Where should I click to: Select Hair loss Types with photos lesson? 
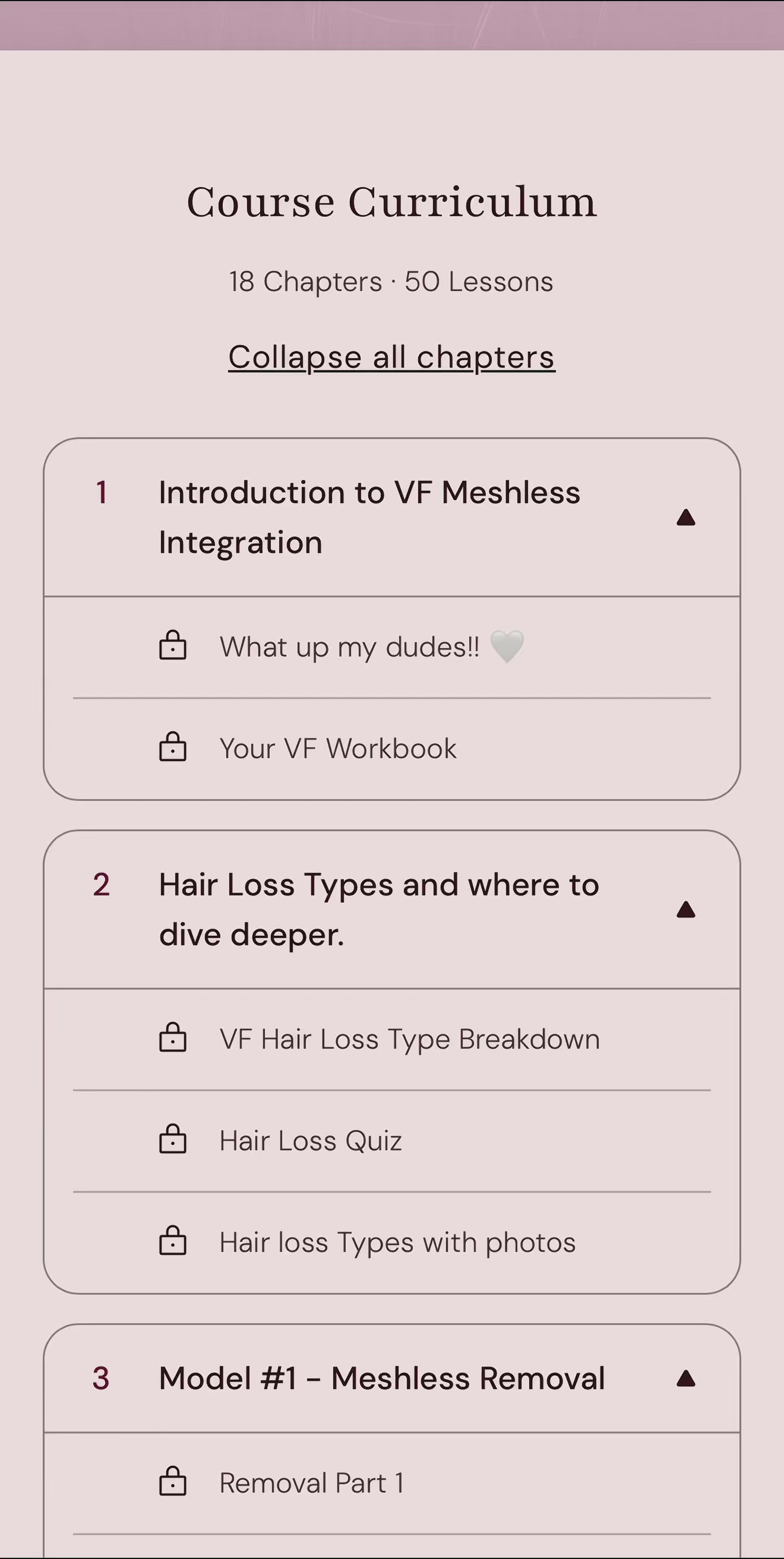[x=392, y=1242]
